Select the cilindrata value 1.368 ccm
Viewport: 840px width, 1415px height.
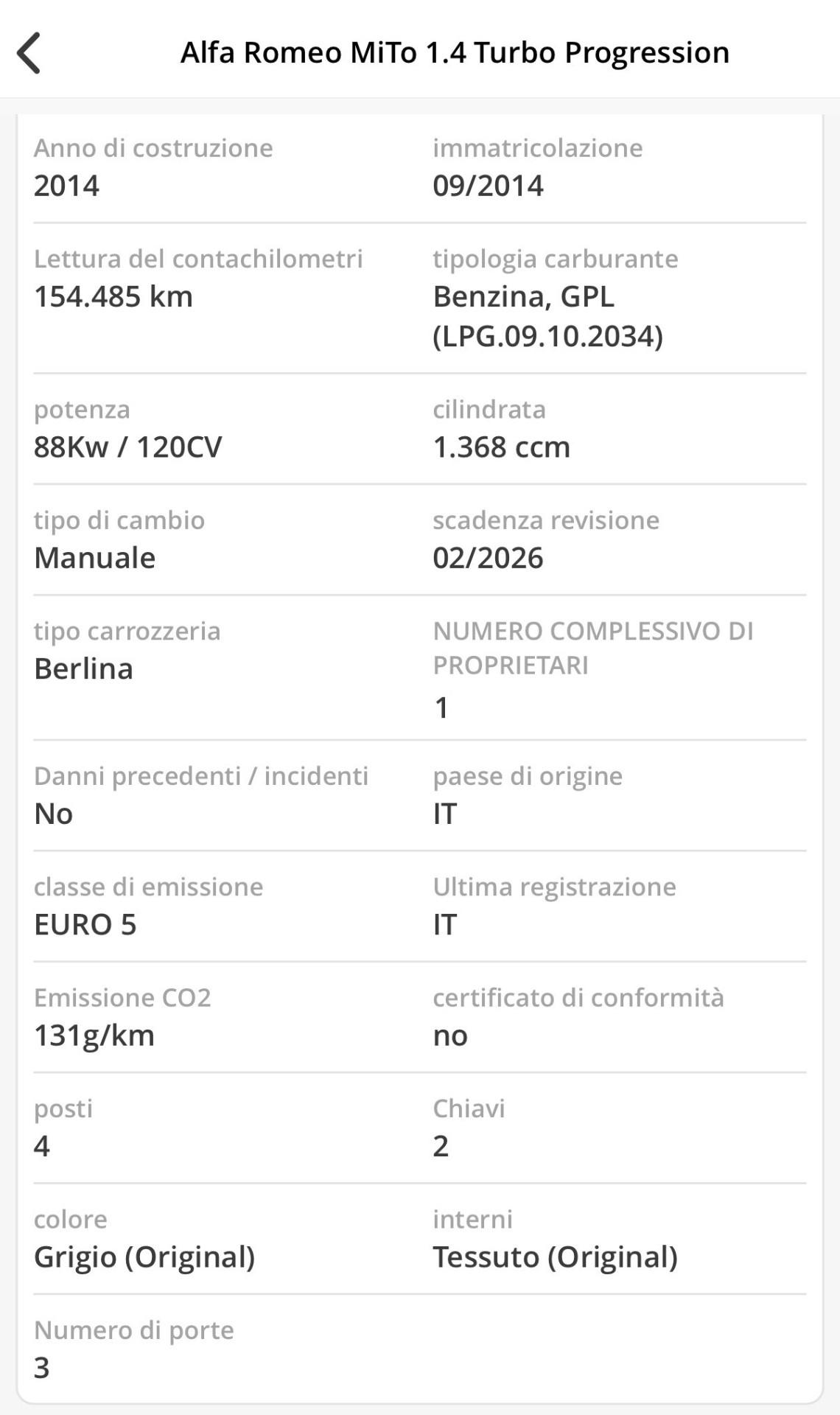500,447
